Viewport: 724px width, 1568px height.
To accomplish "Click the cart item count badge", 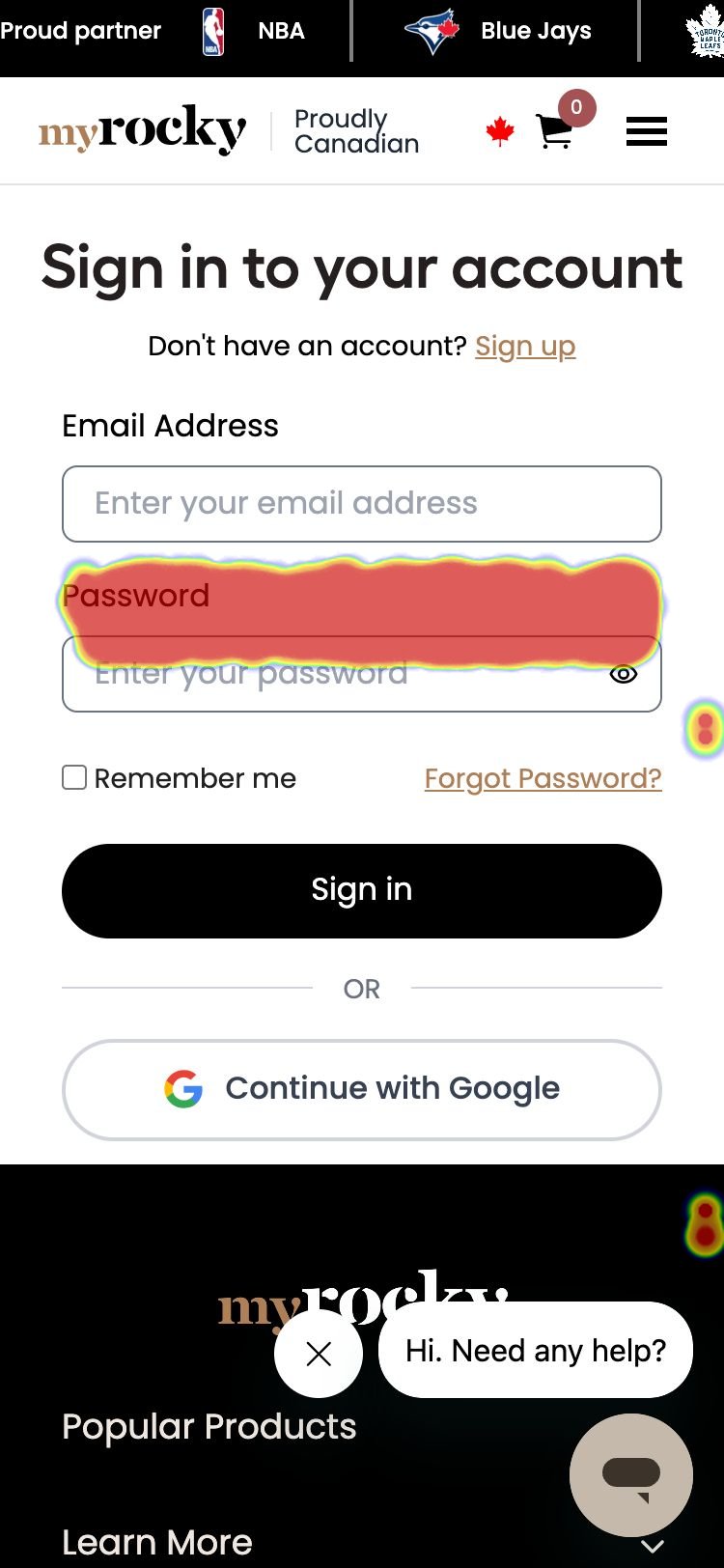I will point(576,109).
